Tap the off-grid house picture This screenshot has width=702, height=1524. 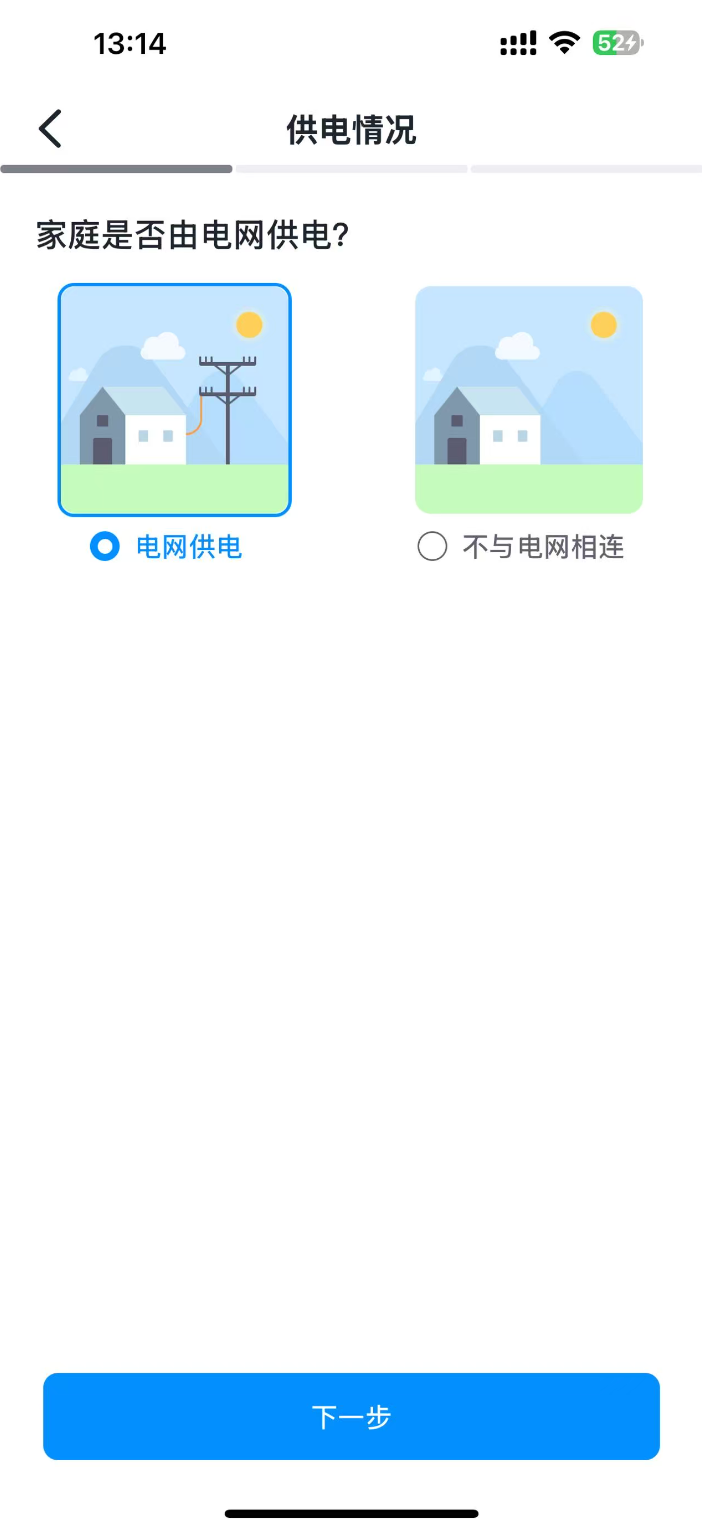click(x=528, y=400)
